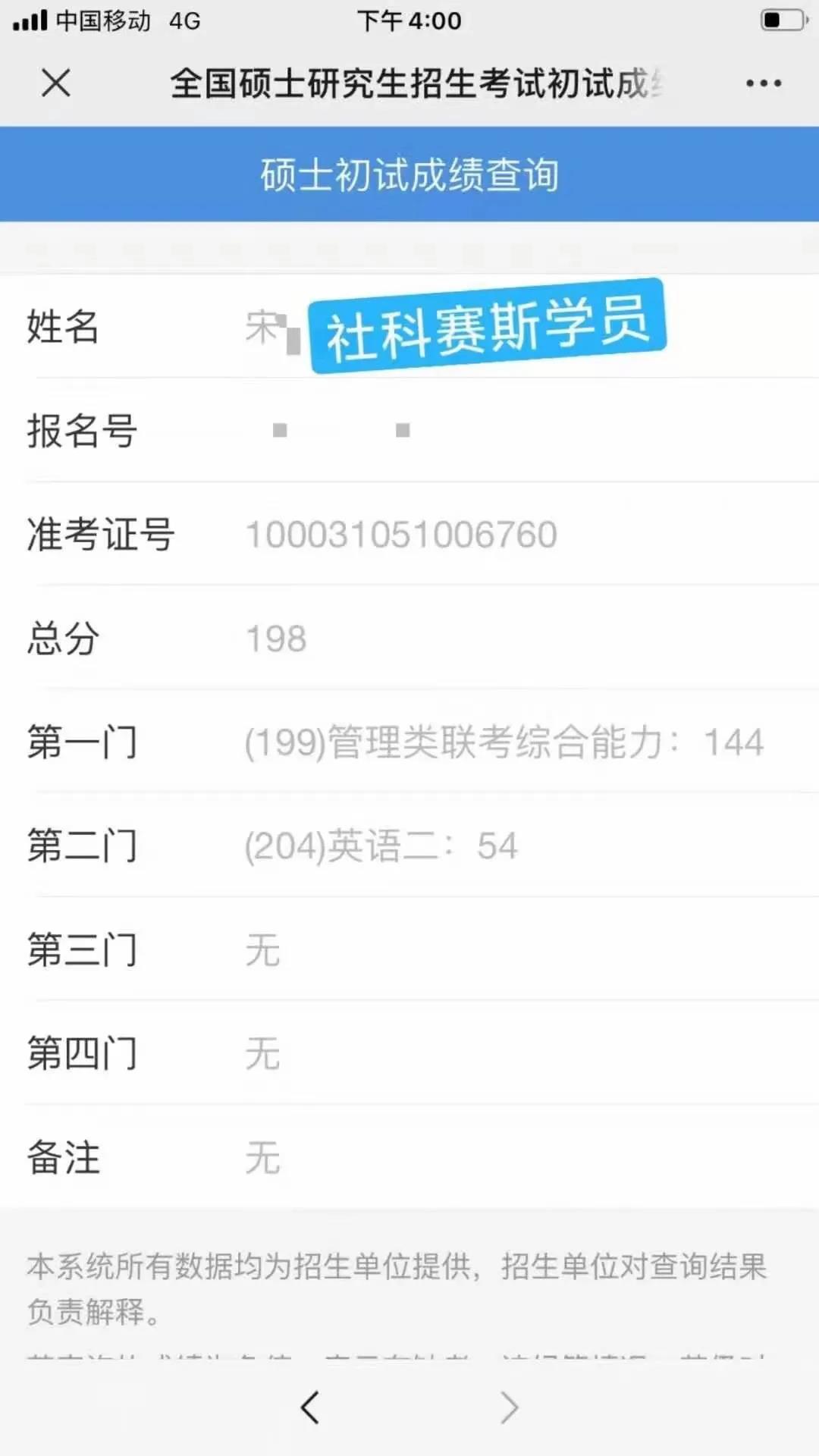Go back to the previous web page

[x=309, y=1408]
